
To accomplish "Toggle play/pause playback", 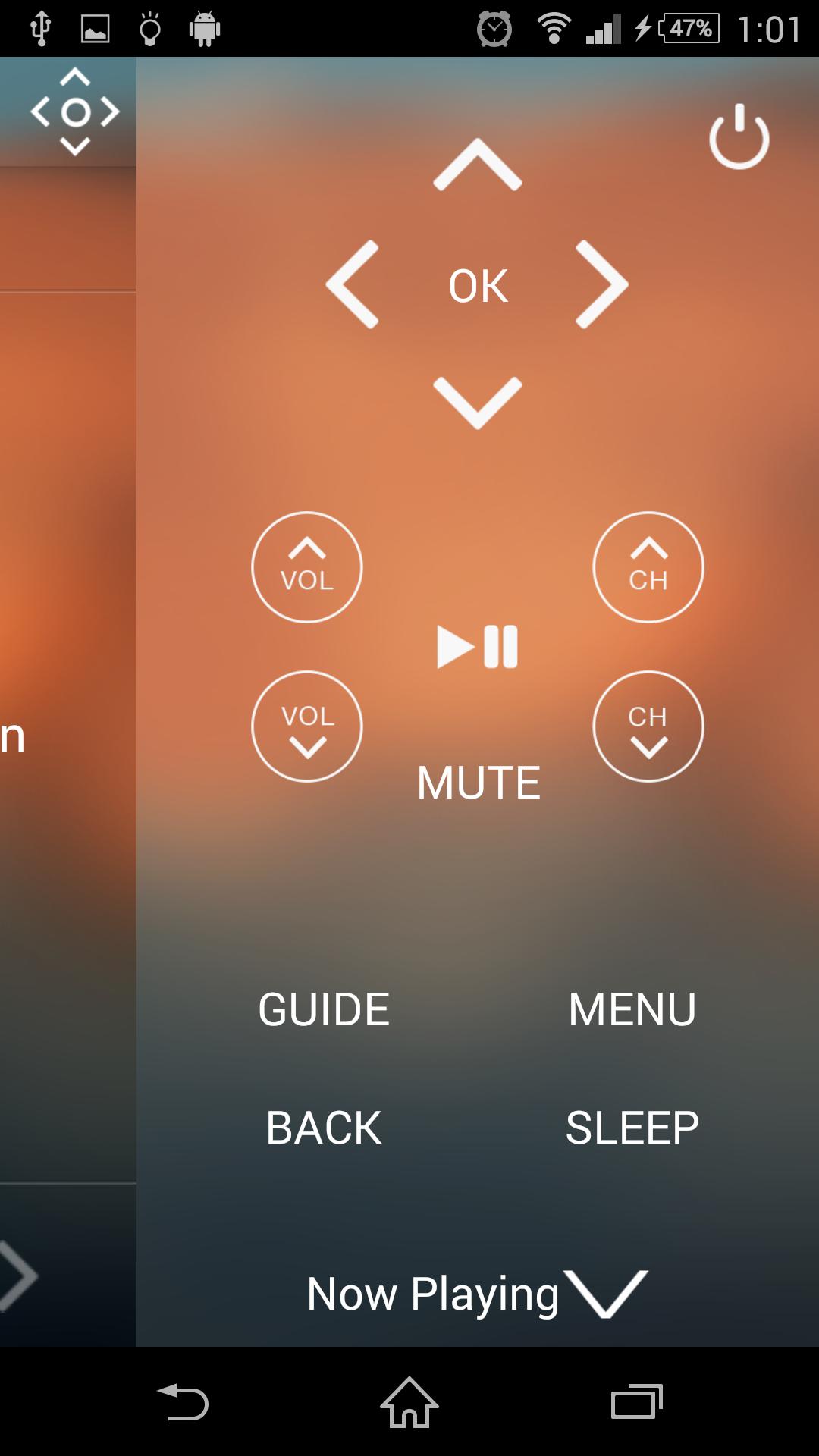I will (x=477, y=647).
